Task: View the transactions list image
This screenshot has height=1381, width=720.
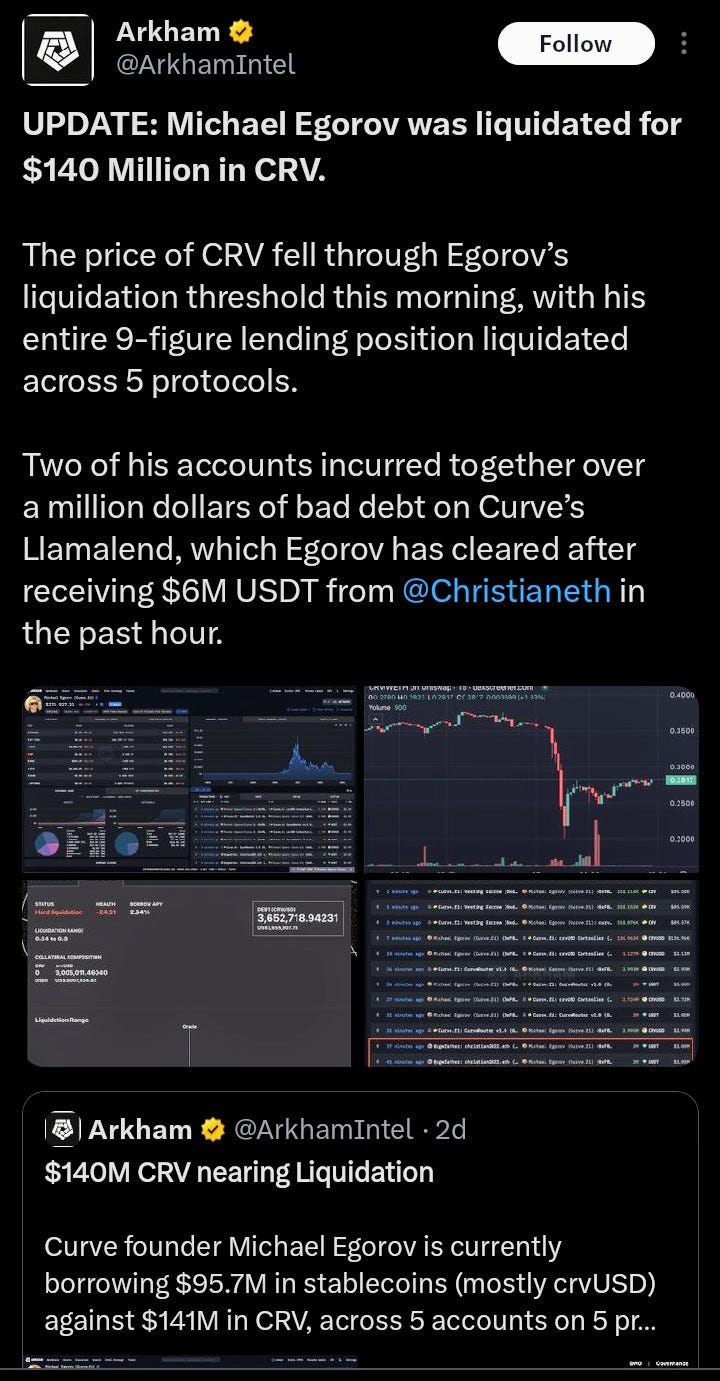Action: (x=531, y=972)
